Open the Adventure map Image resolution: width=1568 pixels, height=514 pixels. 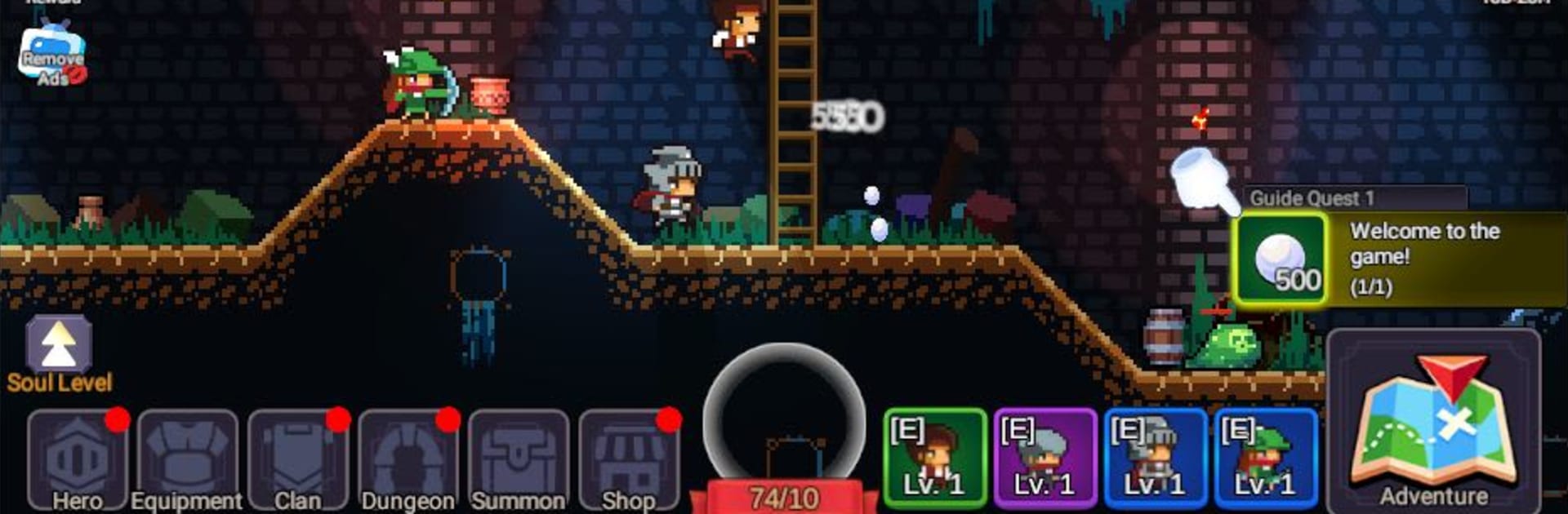(x=1434, y=423)
